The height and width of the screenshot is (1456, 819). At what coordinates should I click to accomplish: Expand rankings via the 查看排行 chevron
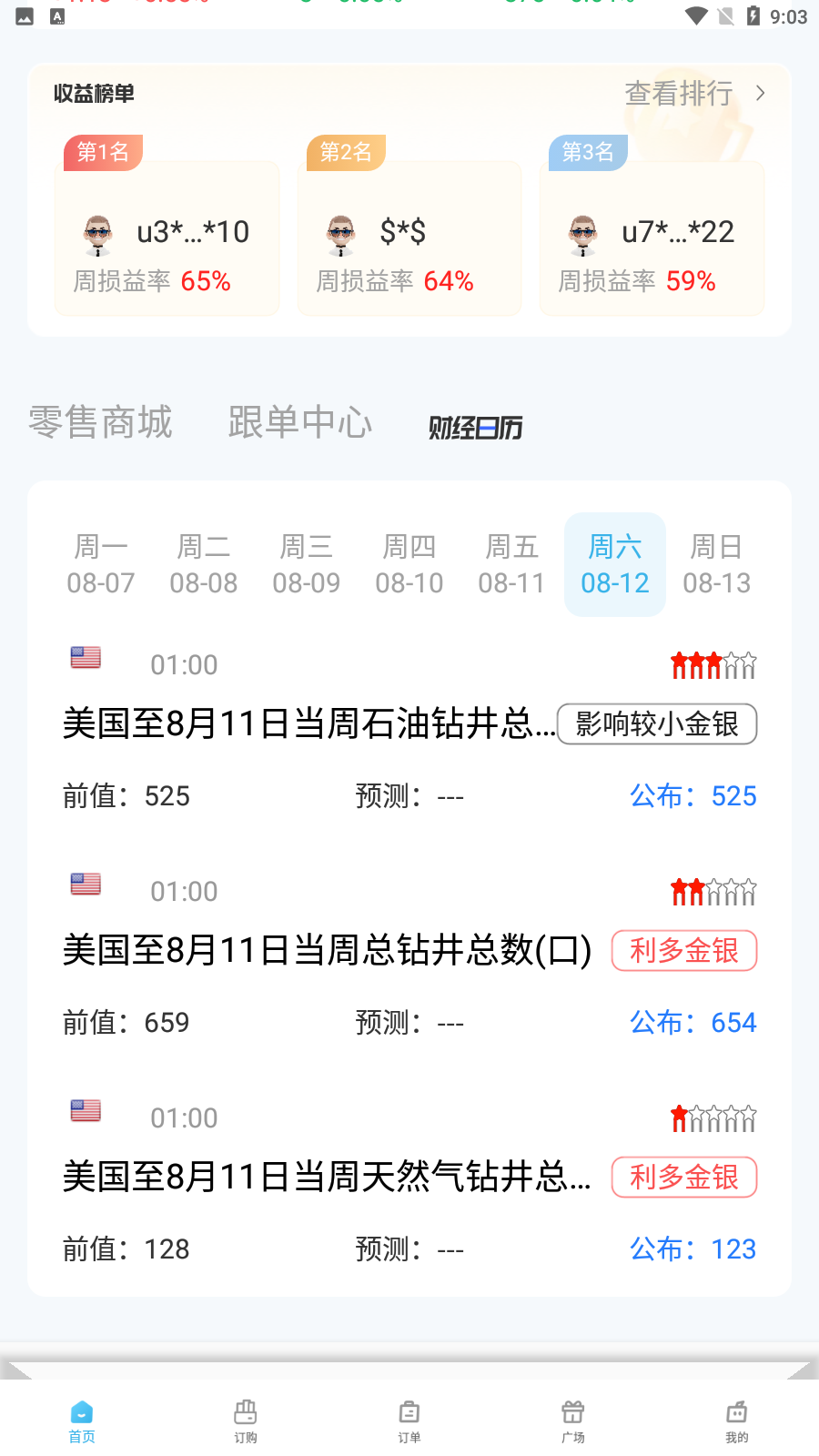click(x=761, y=92)
